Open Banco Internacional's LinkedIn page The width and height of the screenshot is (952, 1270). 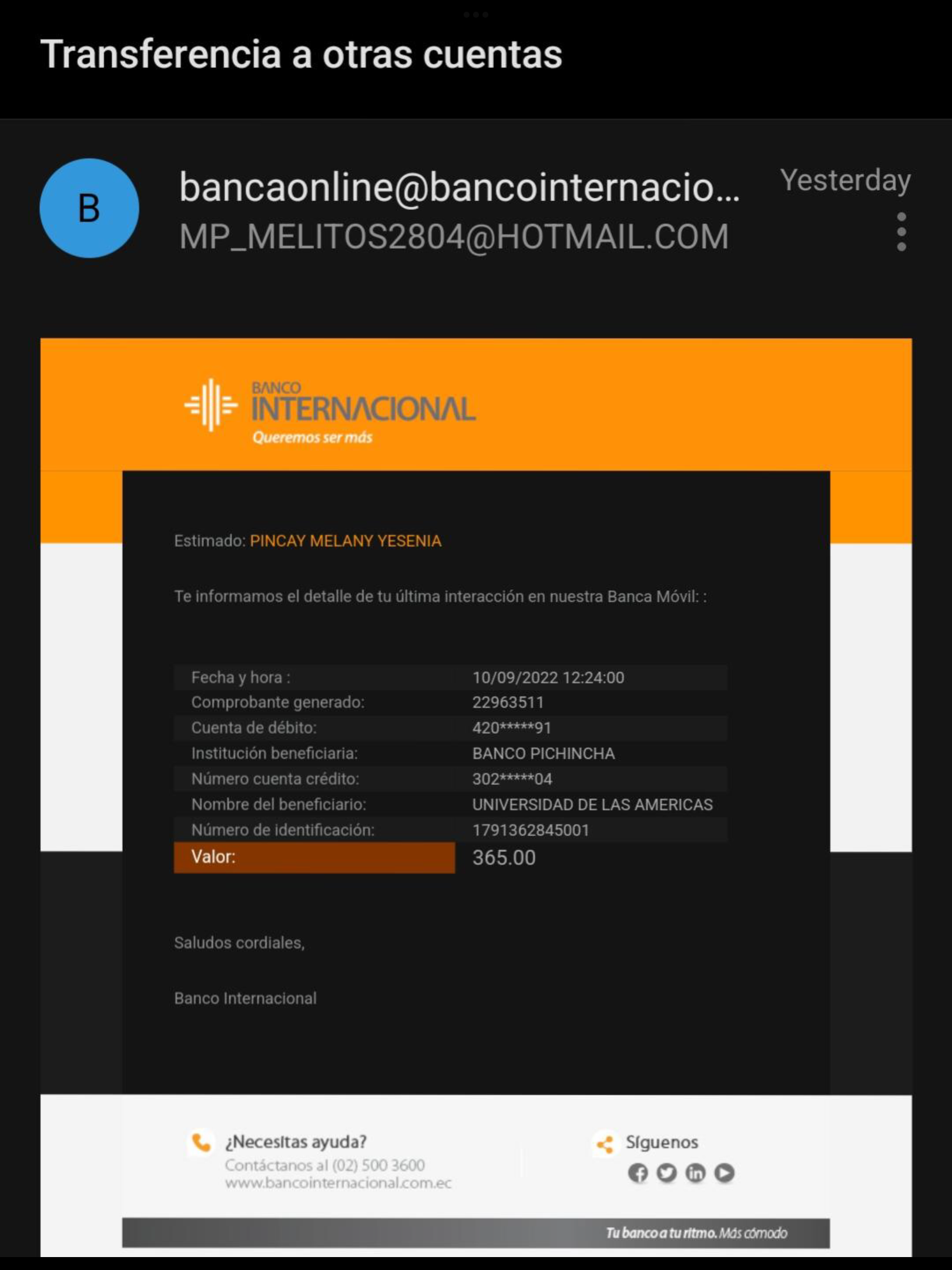[x=695, y=1173]
